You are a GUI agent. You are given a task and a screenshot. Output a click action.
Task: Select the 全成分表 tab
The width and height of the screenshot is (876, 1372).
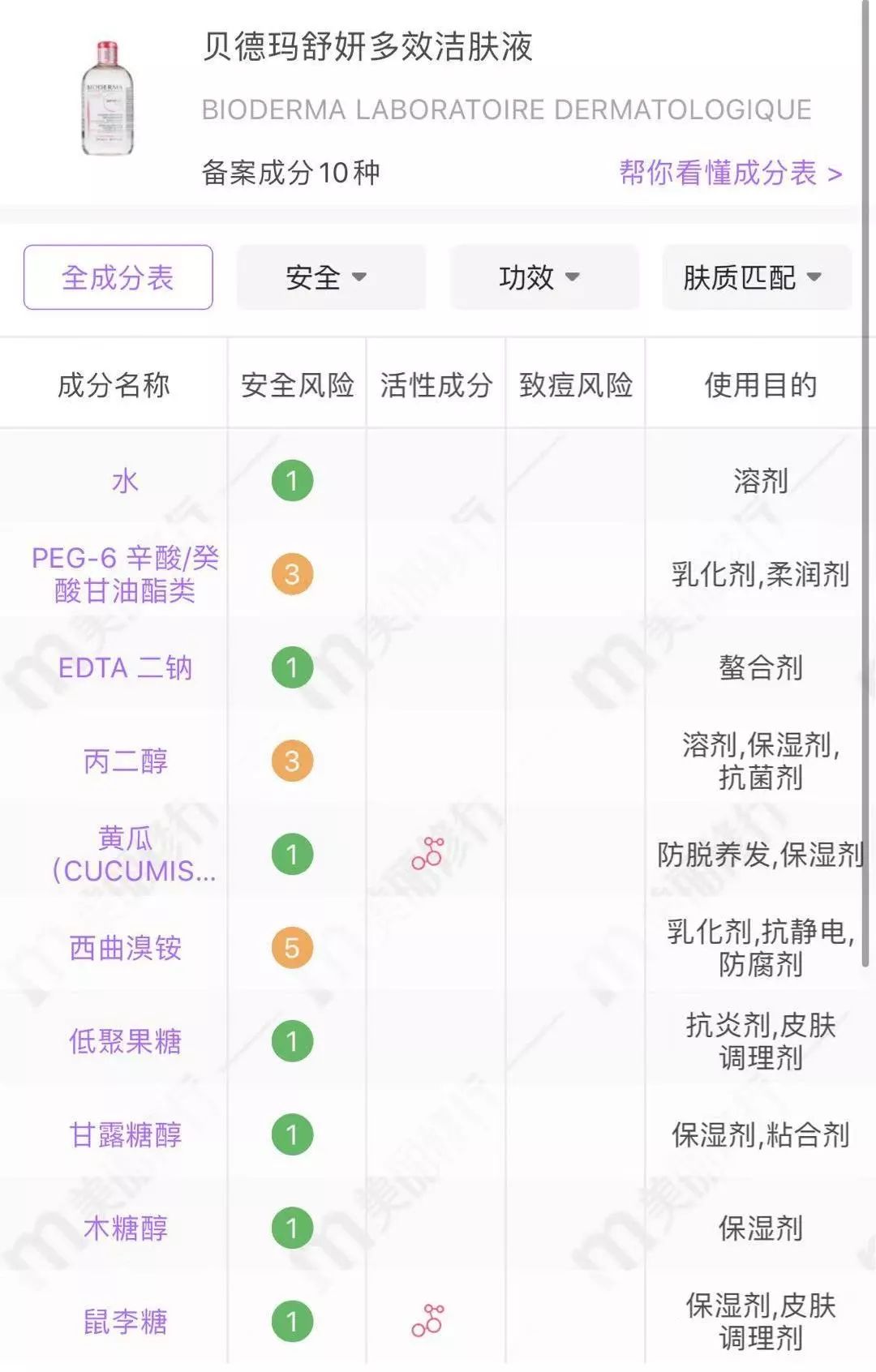tap(118, 277)
